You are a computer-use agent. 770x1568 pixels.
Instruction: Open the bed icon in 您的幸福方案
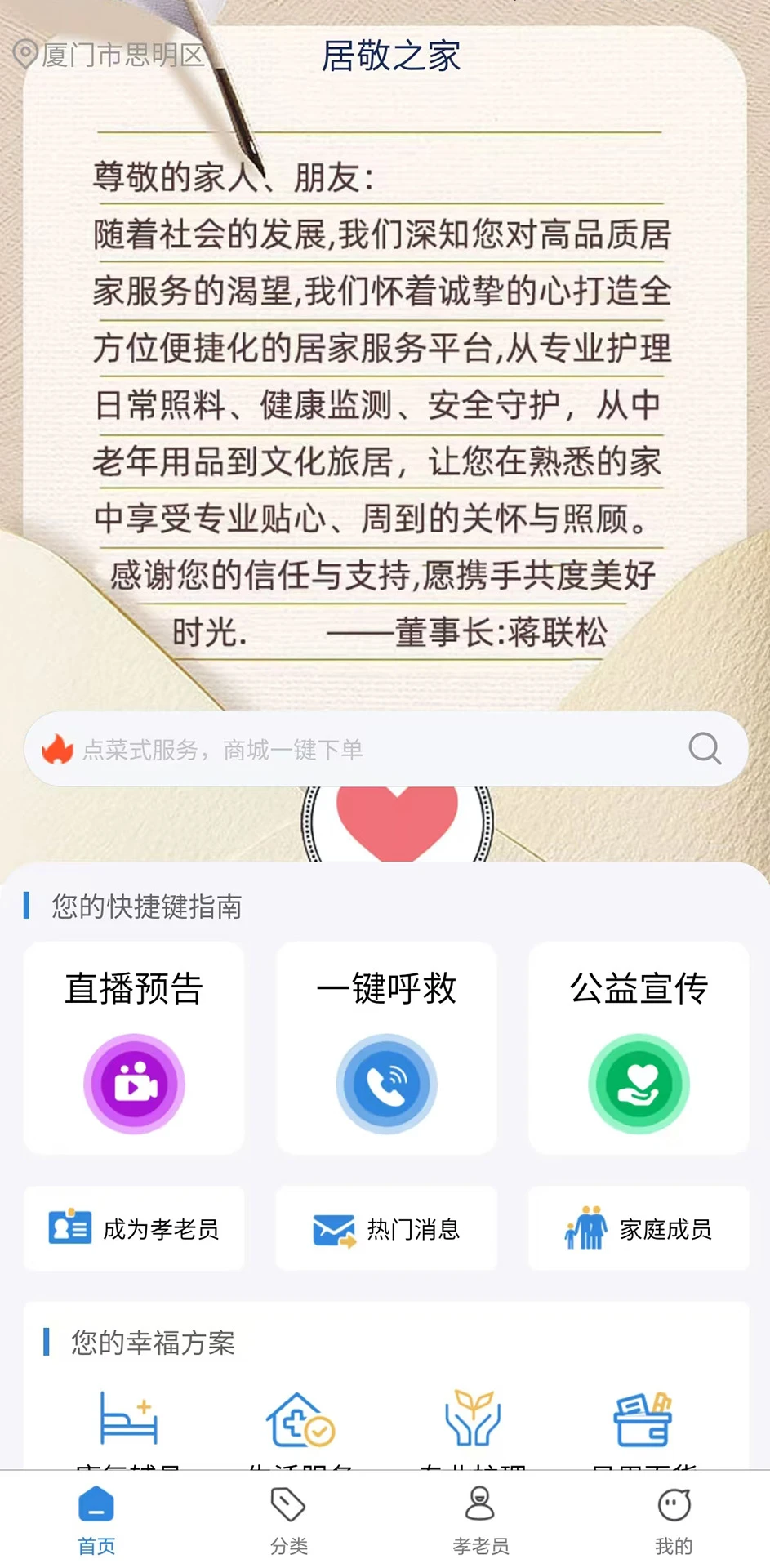(128, 1419)
